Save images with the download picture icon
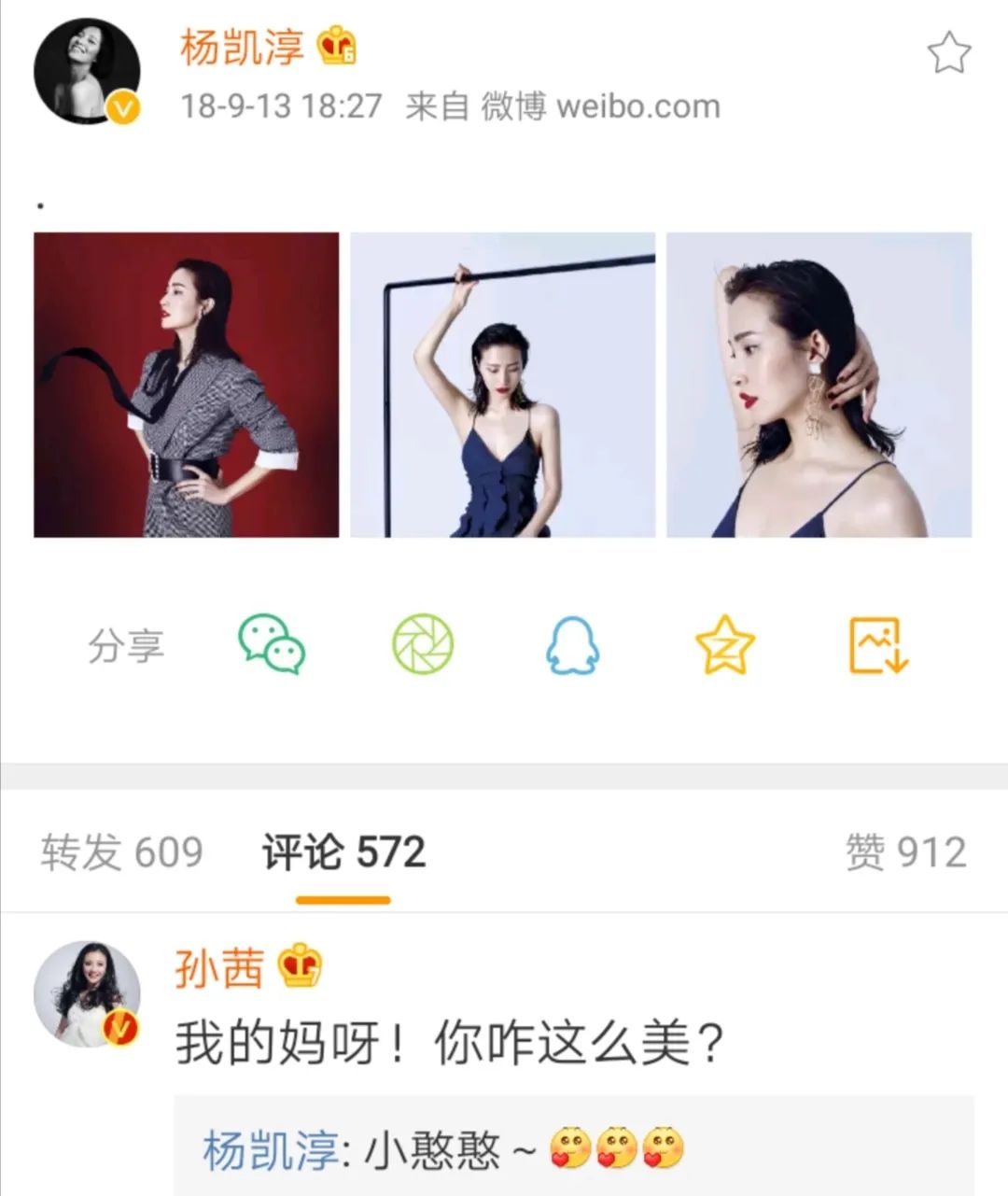 (x=878, y=646)
